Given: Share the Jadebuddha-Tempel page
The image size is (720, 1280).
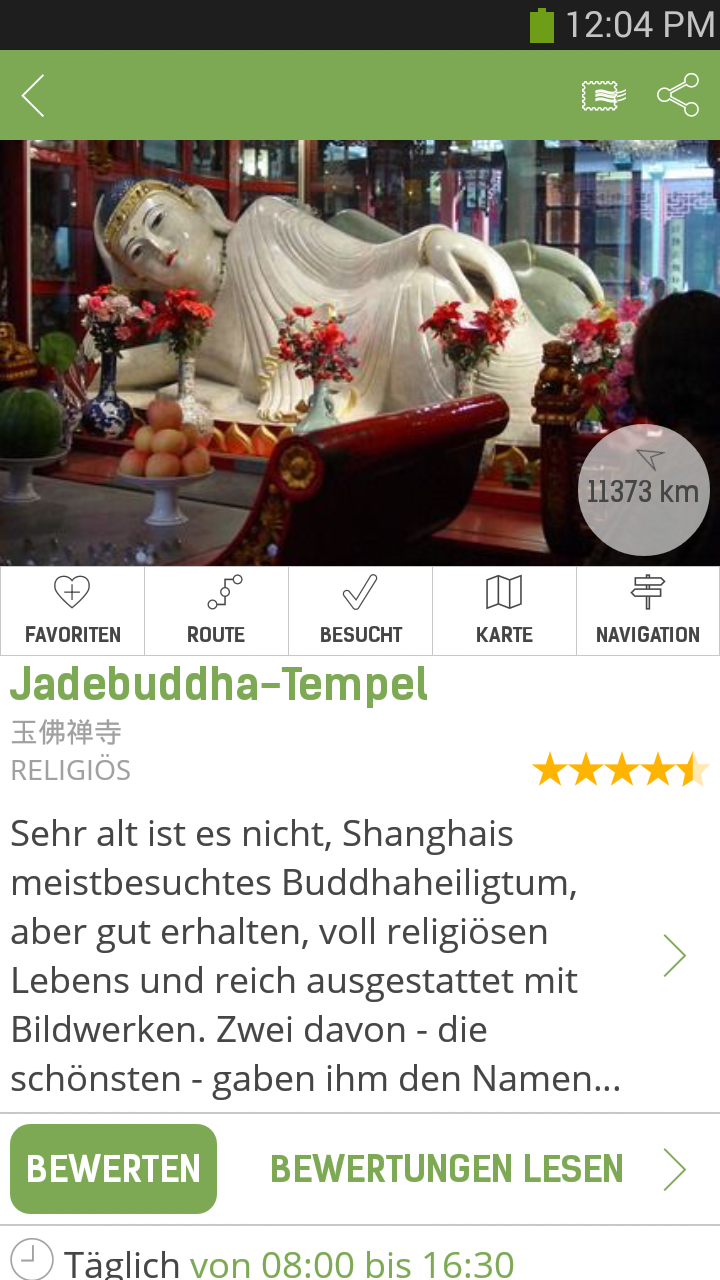Looking at the screenshot, I should [677, 96].
